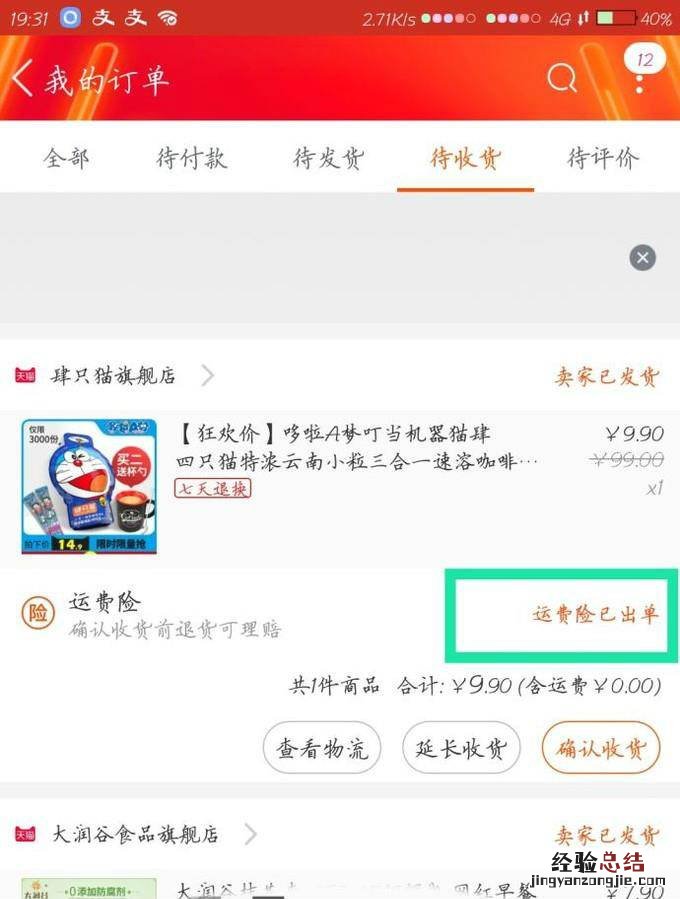Switch to the 全部 tab
680x899 pixels.
66,158
